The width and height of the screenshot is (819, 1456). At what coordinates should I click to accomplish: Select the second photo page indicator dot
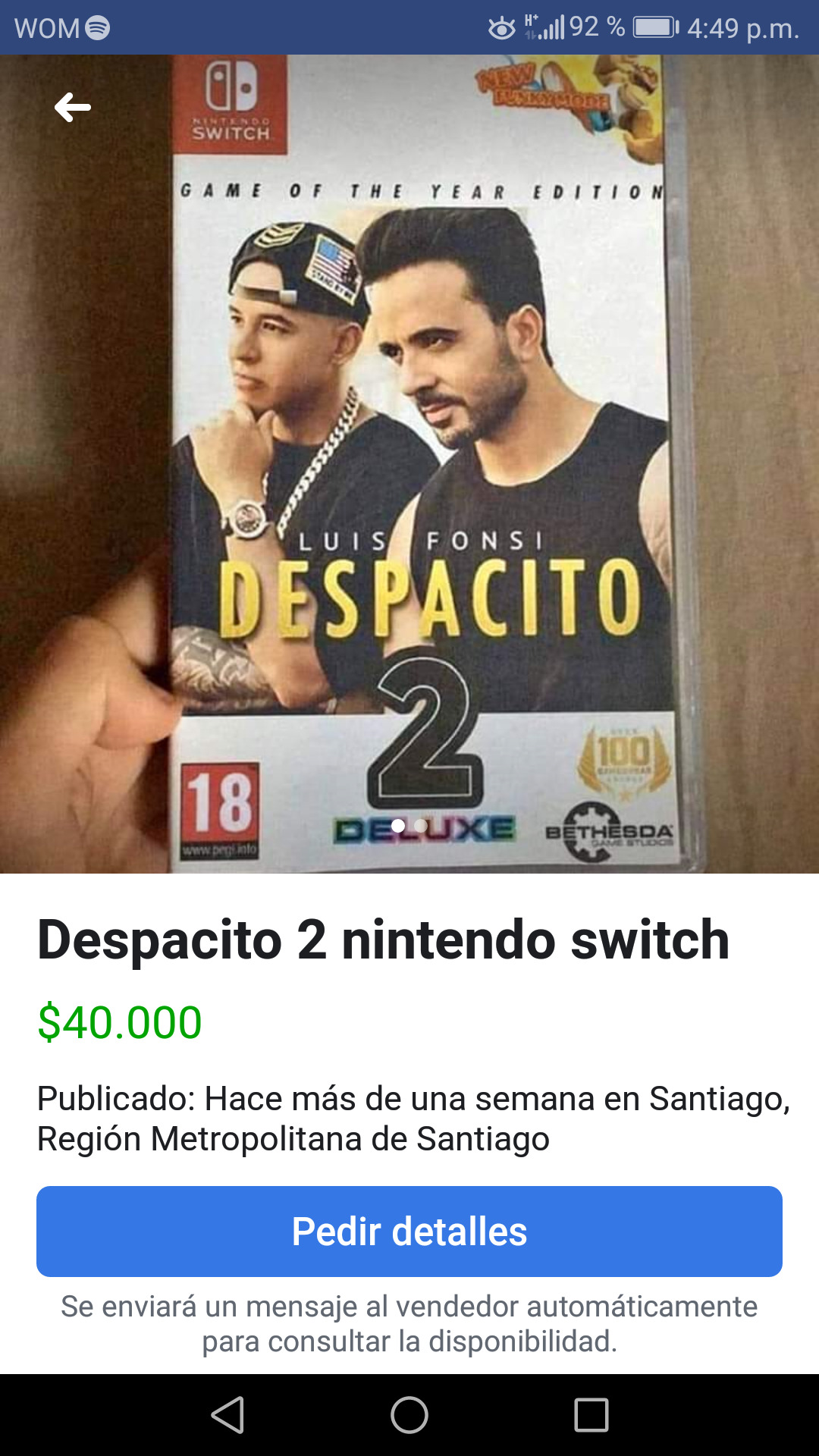click(422, 826)
